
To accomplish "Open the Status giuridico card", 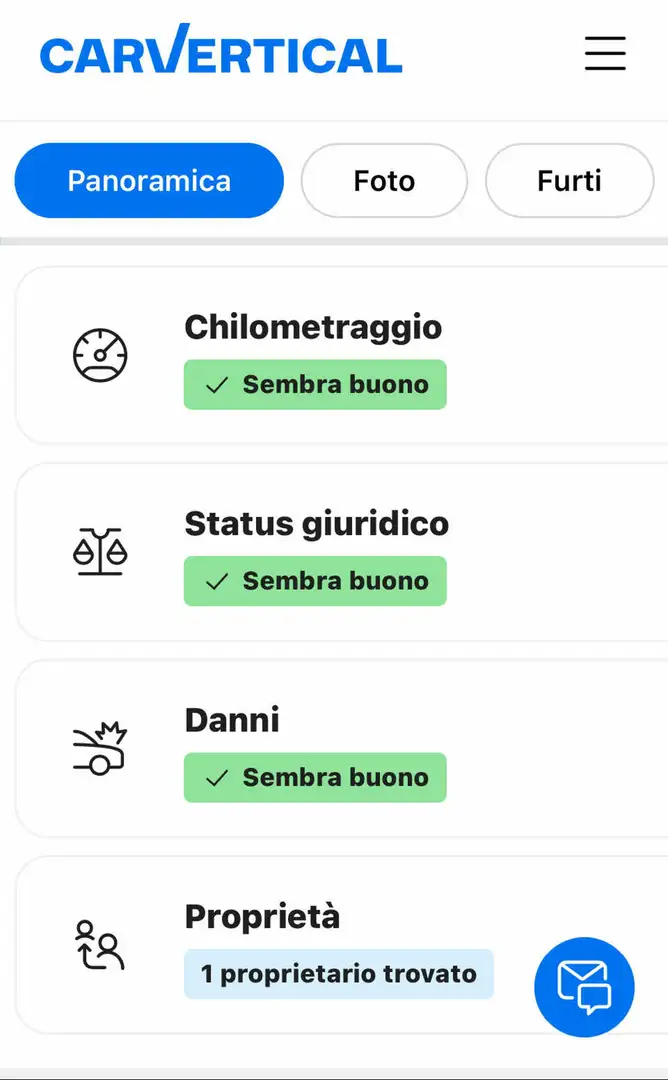I will [x=340, y=551].
